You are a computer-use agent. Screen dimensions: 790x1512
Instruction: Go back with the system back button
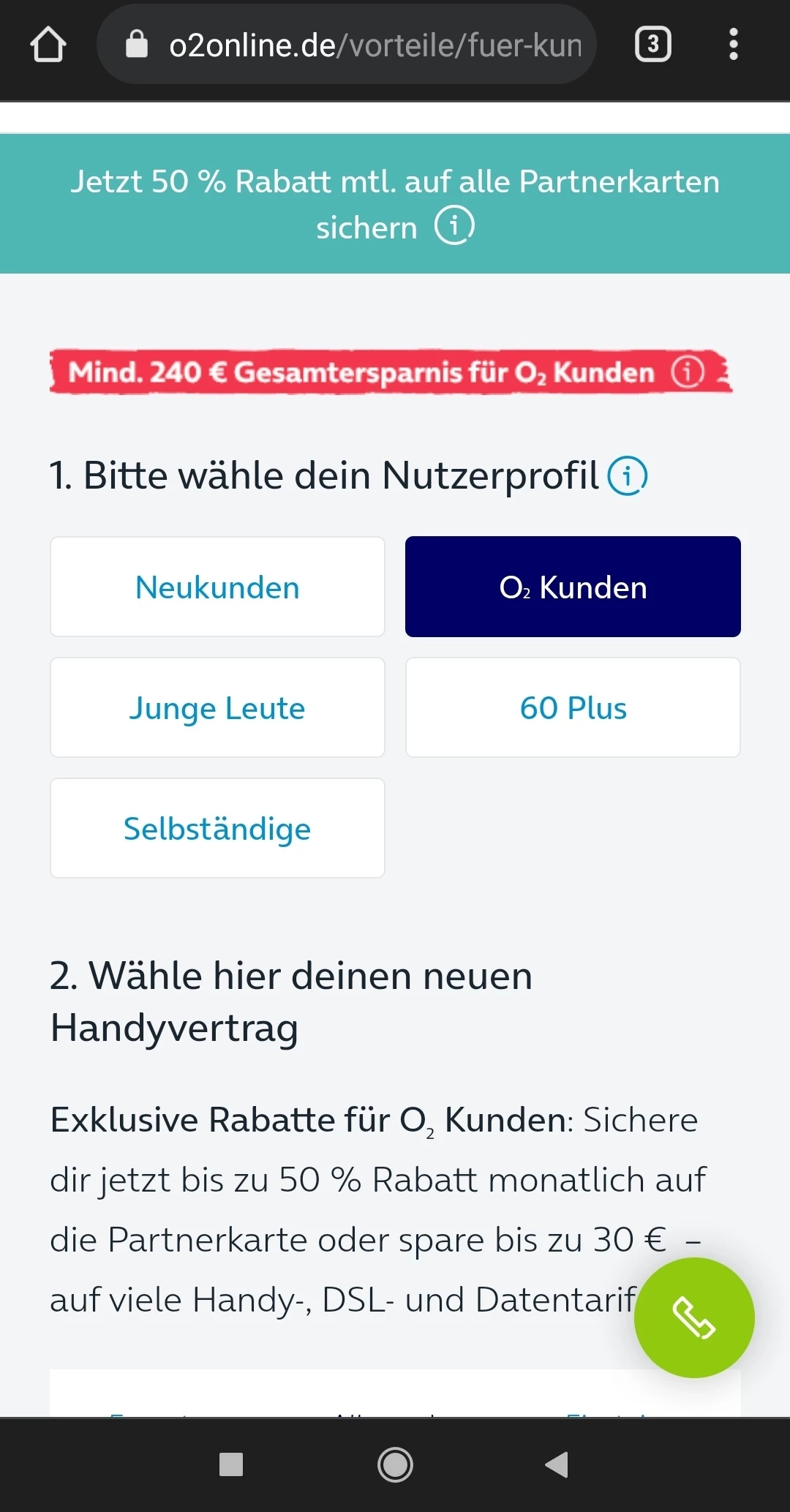point(557,1464)
